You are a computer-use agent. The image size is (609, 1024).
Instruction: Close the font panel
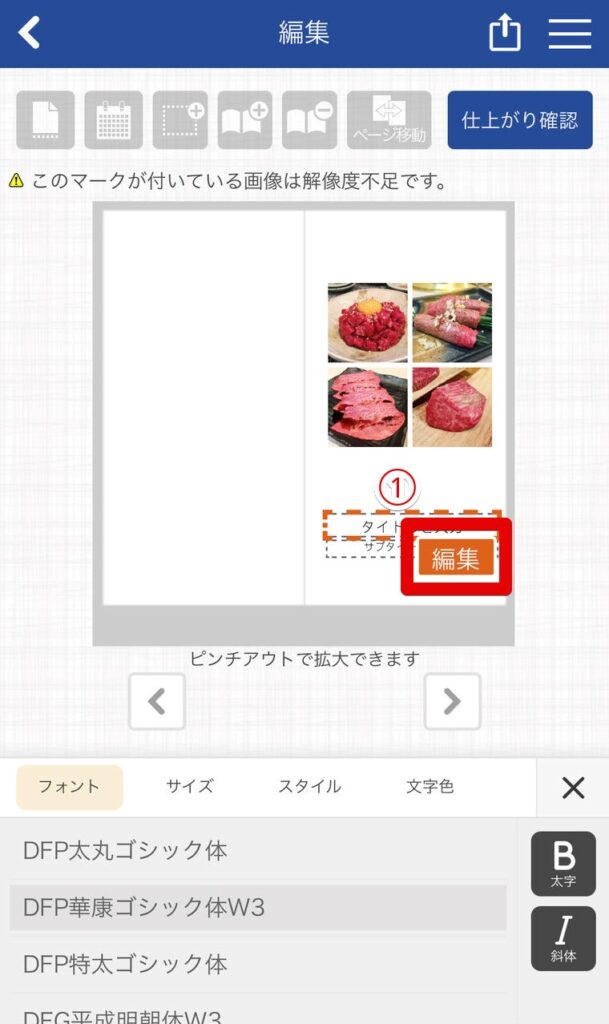(x=573, y=788)
